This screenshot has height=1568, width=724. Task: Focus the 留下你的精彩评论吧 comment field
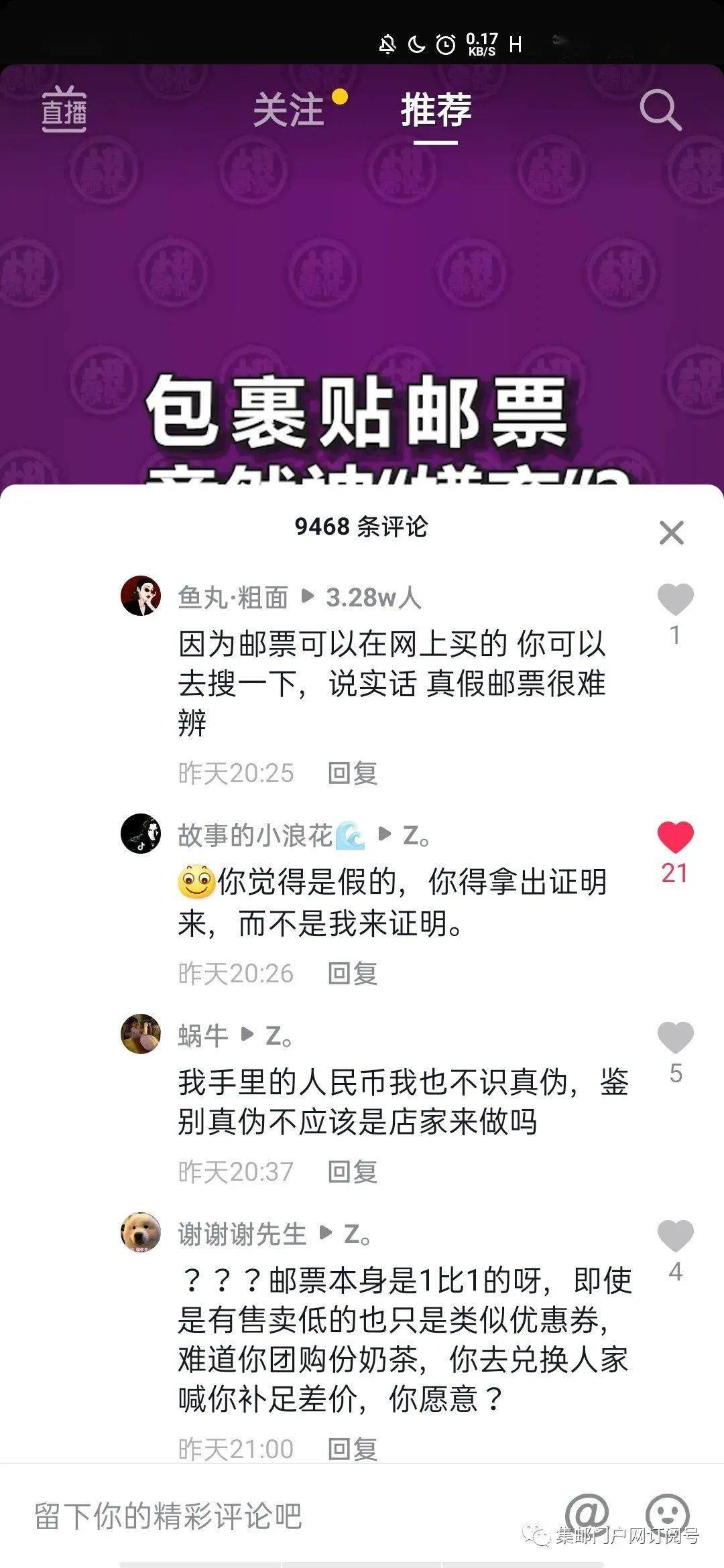tap(268, 1516)
